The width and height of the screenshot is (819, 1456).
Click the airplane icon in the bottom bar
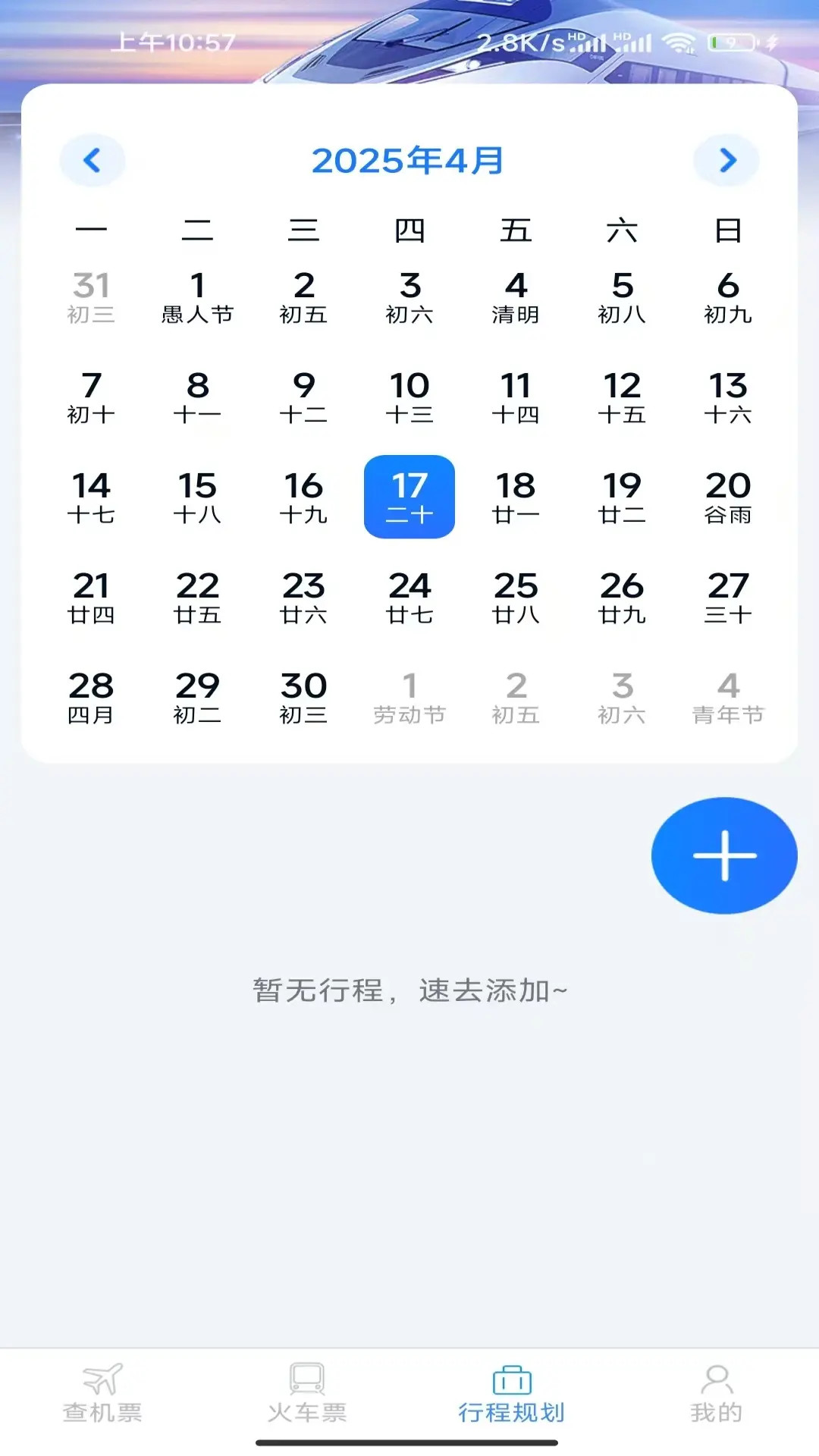coord(103,1380)
